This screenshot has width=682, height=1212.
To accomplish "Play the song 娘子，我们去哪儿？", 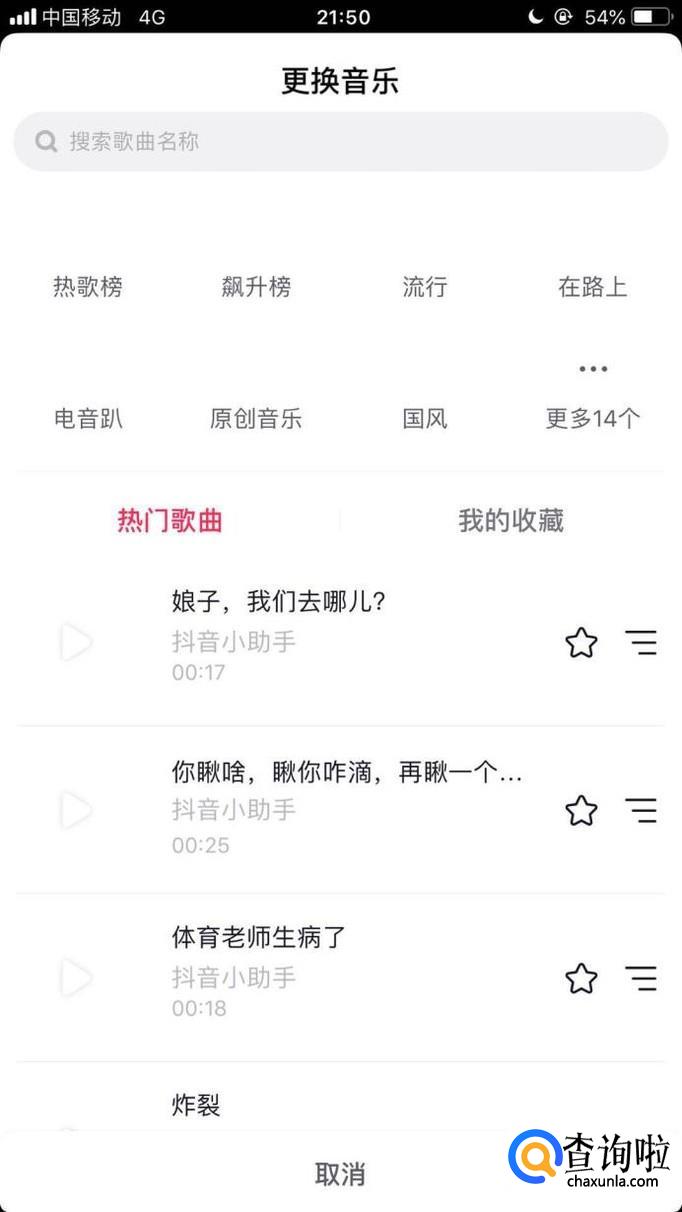I will pyautogui.click(x=76, y=642).
